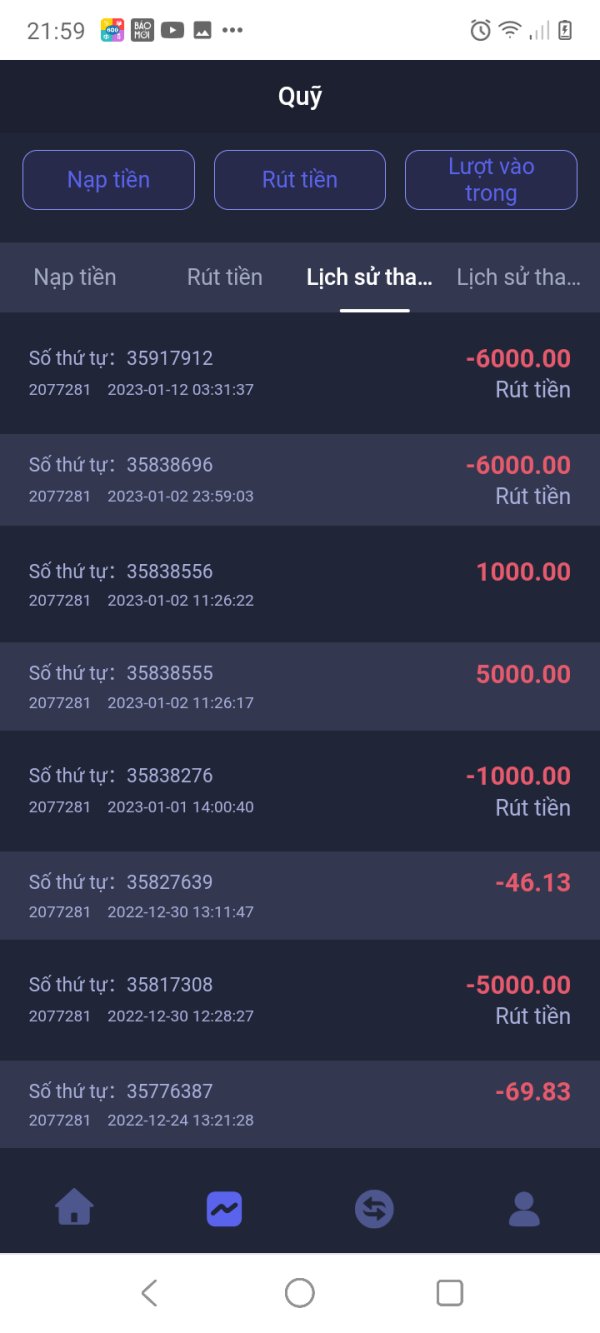Screen dimensions: 600x1333
Task: Open the Lượt vào trong button
Action: [x=491, y=180]
